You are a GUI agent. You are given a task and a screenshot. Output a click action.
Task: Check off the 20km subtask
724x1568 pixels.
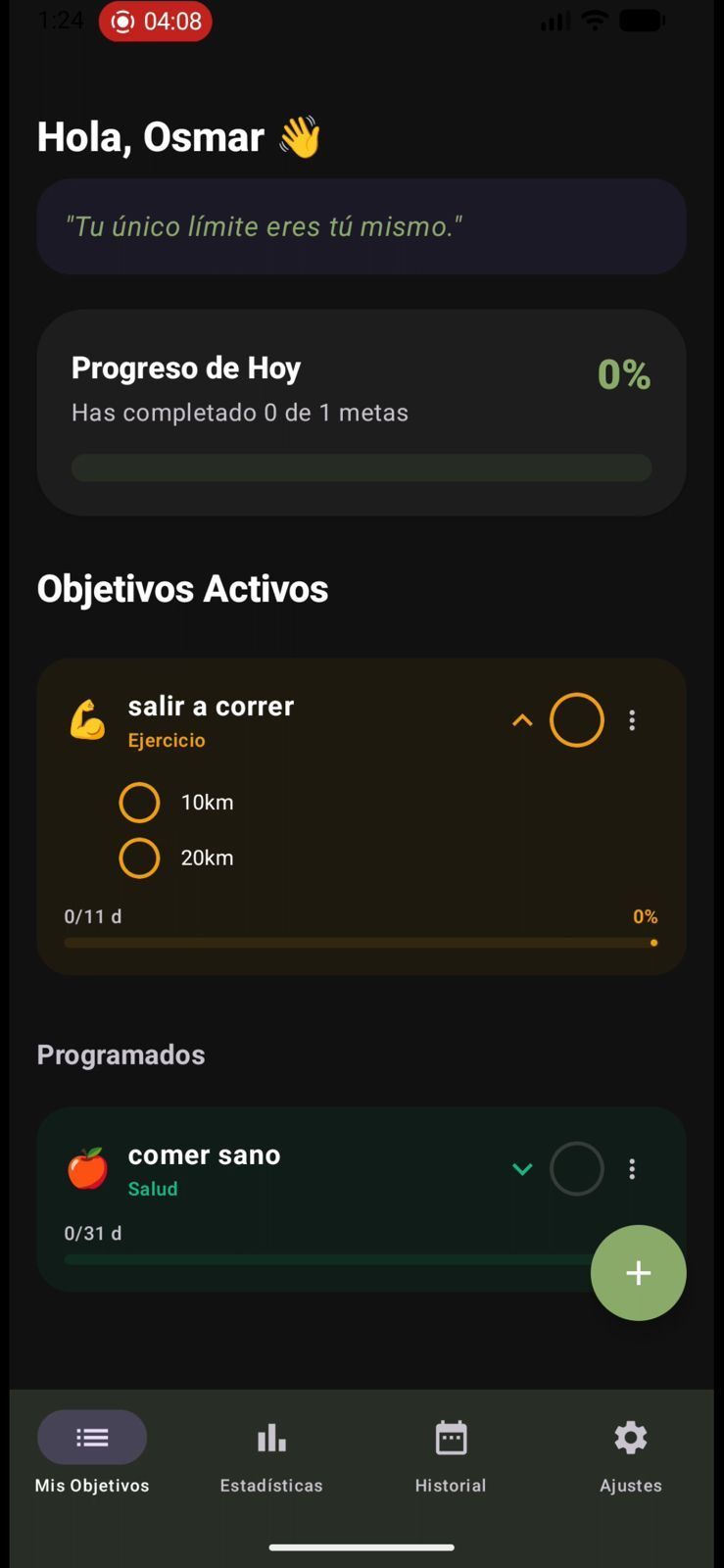pos(139,858)
